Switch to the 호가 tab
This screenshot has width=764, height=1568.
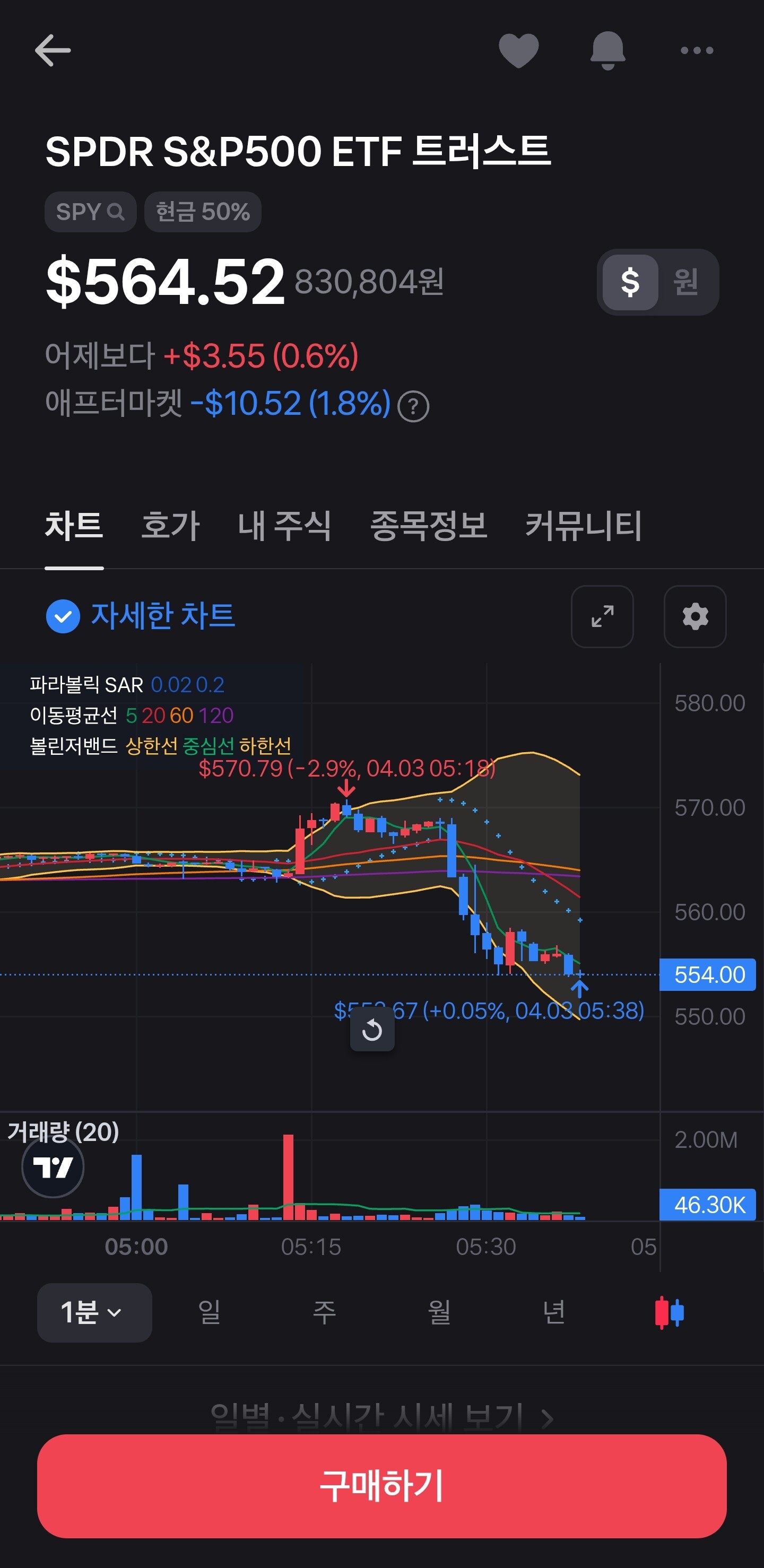(170, 525)
